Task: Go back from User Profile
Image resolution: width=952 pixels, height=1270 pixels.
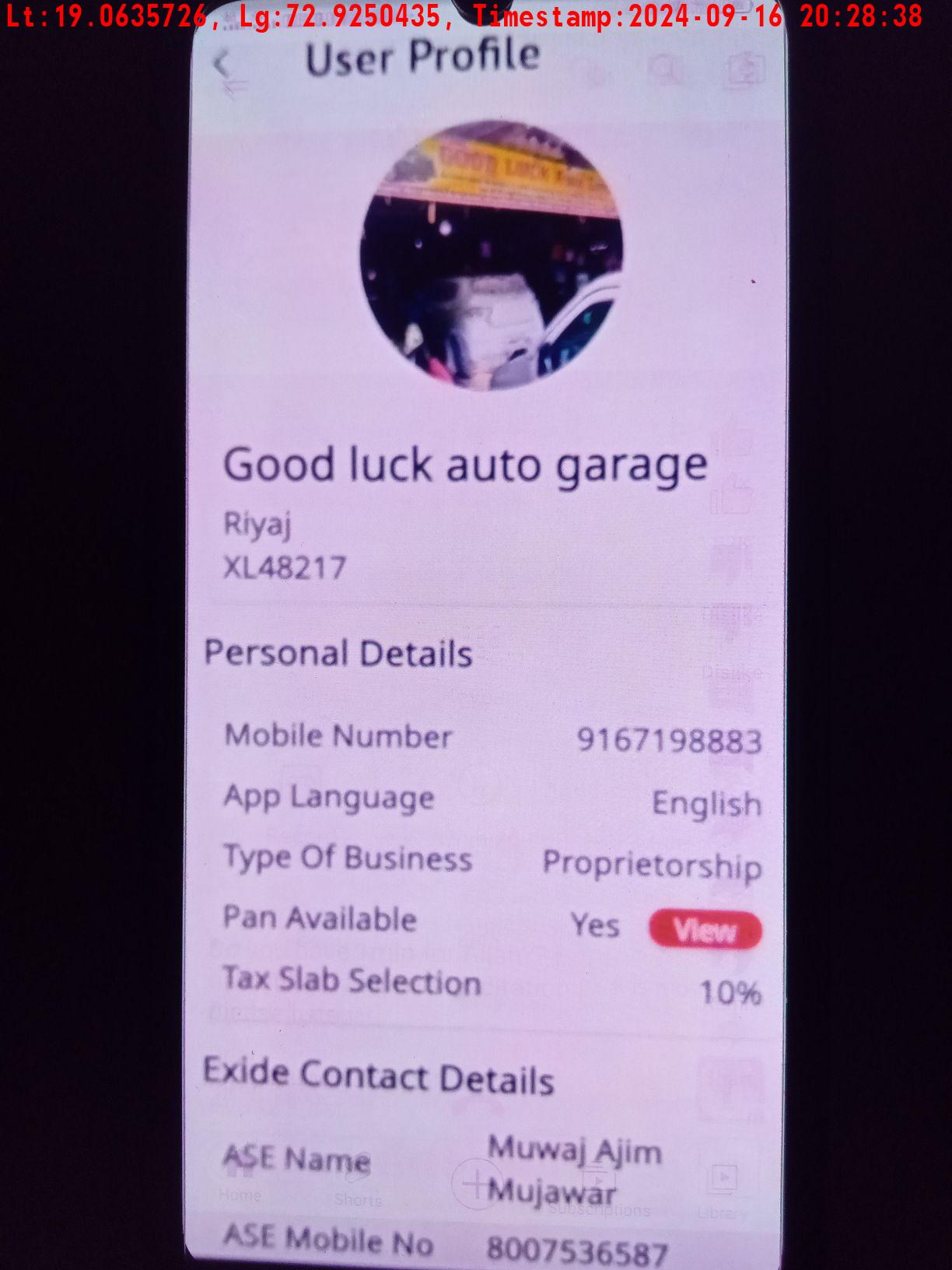Action: click(222, 64)
